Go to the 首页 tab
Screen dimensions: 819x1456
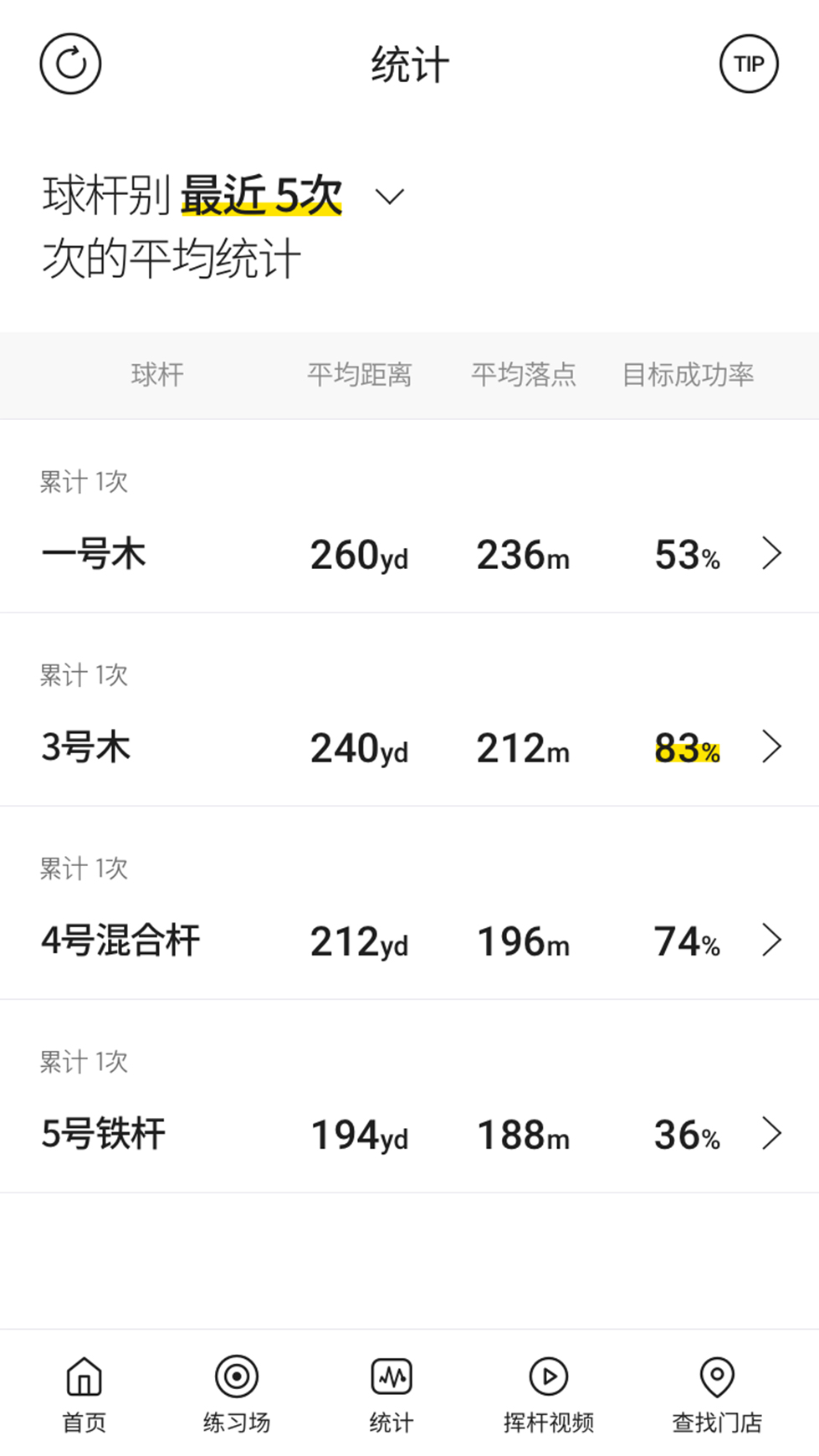click(84, 1394)
